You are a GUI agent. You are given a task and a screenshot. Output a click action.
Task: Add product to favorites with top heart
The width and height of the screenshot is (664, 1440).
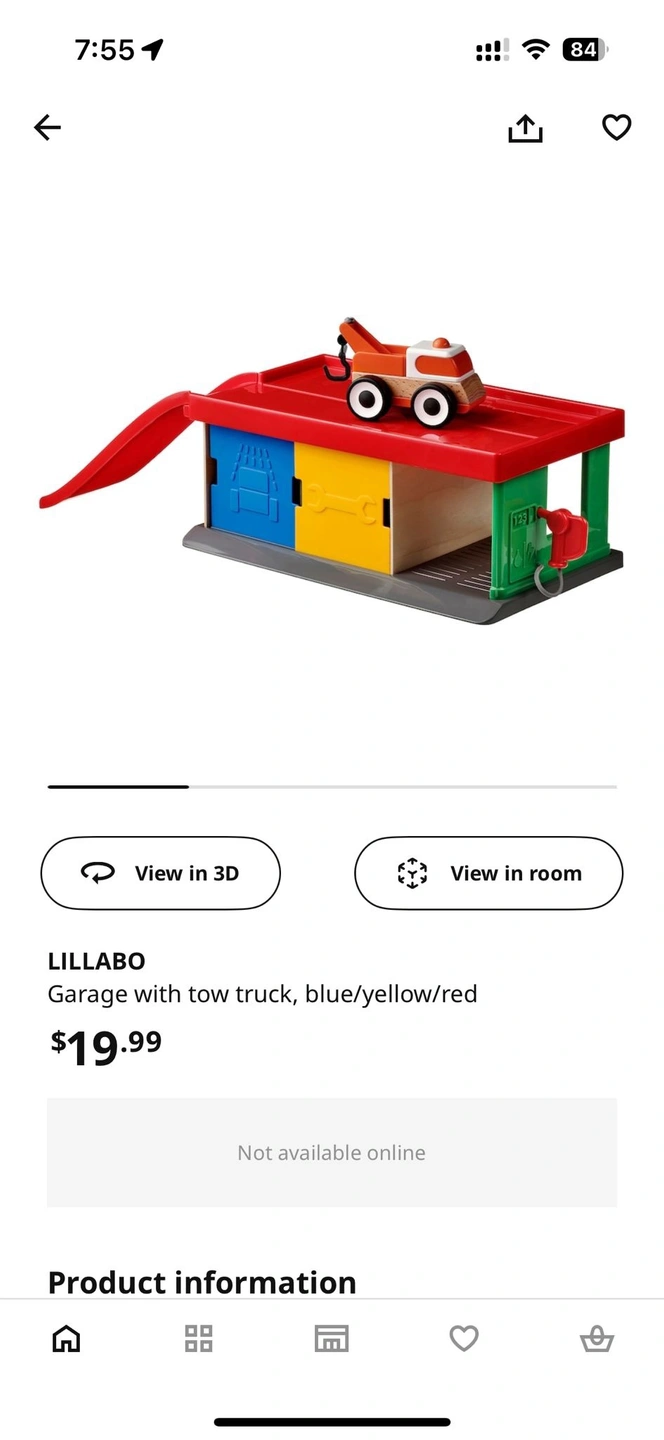[x=616, y=127]
